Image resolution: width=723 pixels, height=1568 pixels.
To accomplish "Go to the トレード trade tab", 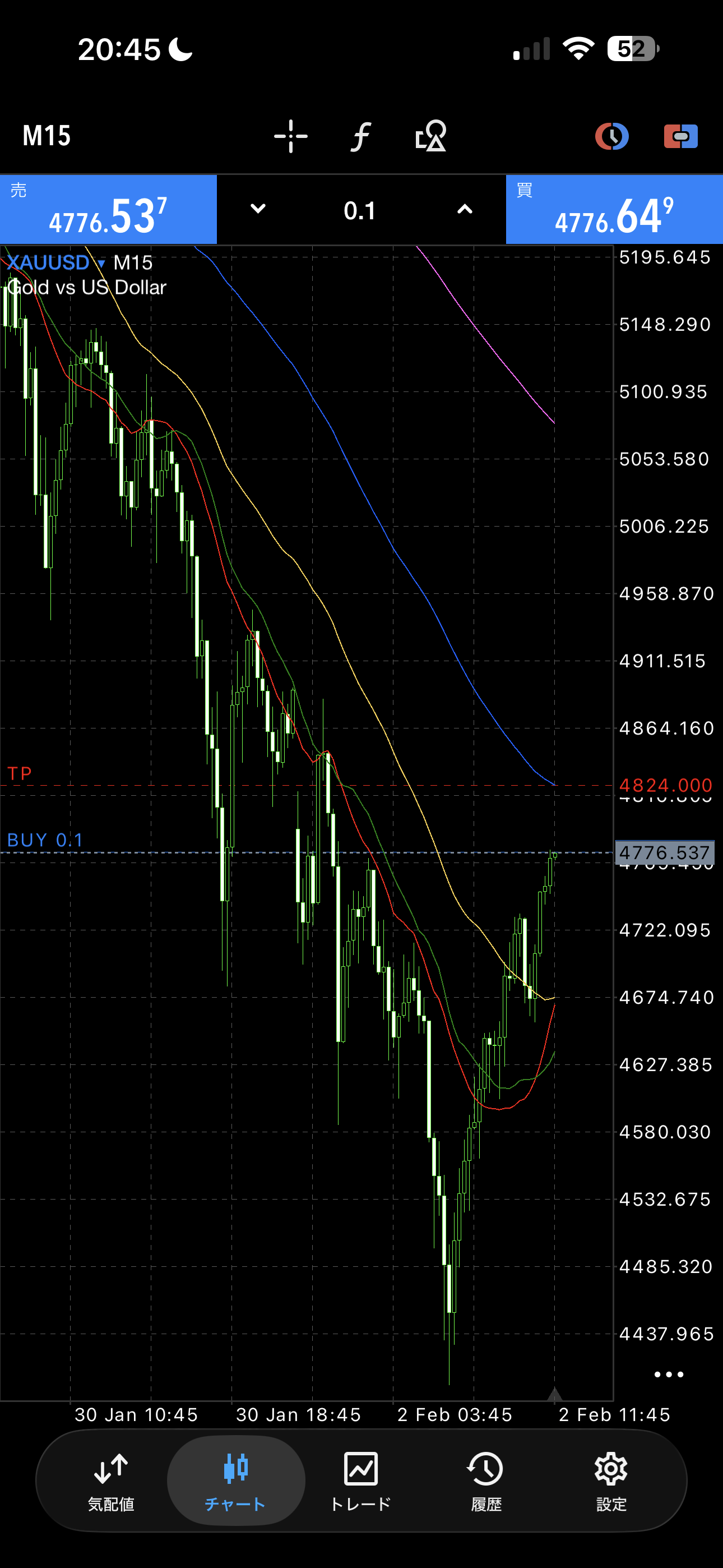I will pos(361,1481).
